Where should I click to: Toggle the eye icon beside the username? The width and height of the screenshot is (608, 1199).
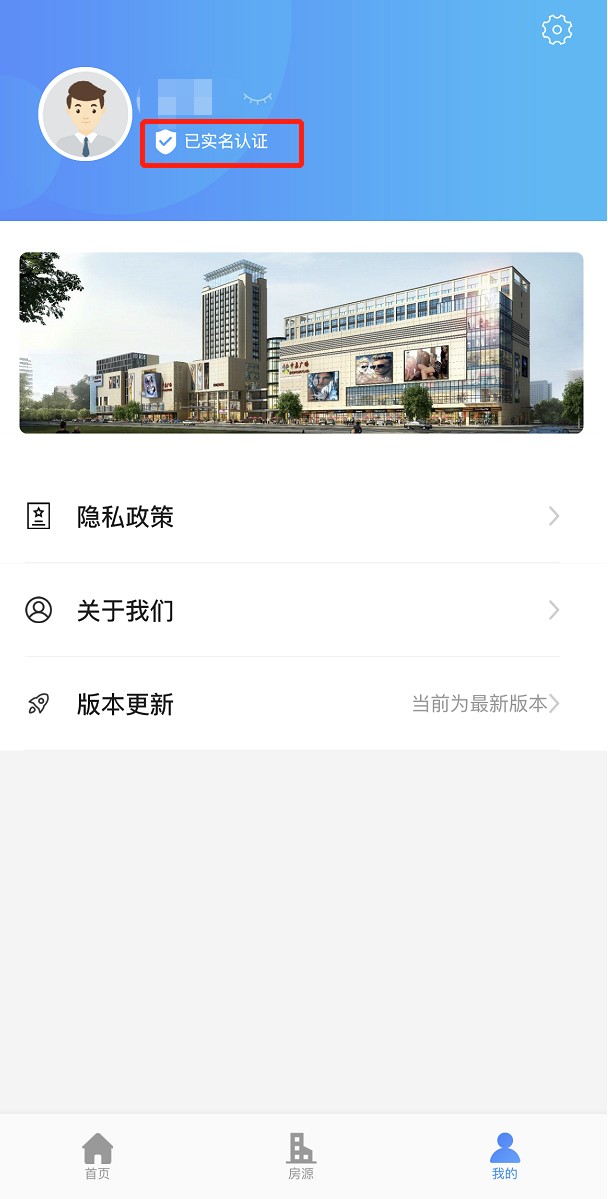point(258,98)
